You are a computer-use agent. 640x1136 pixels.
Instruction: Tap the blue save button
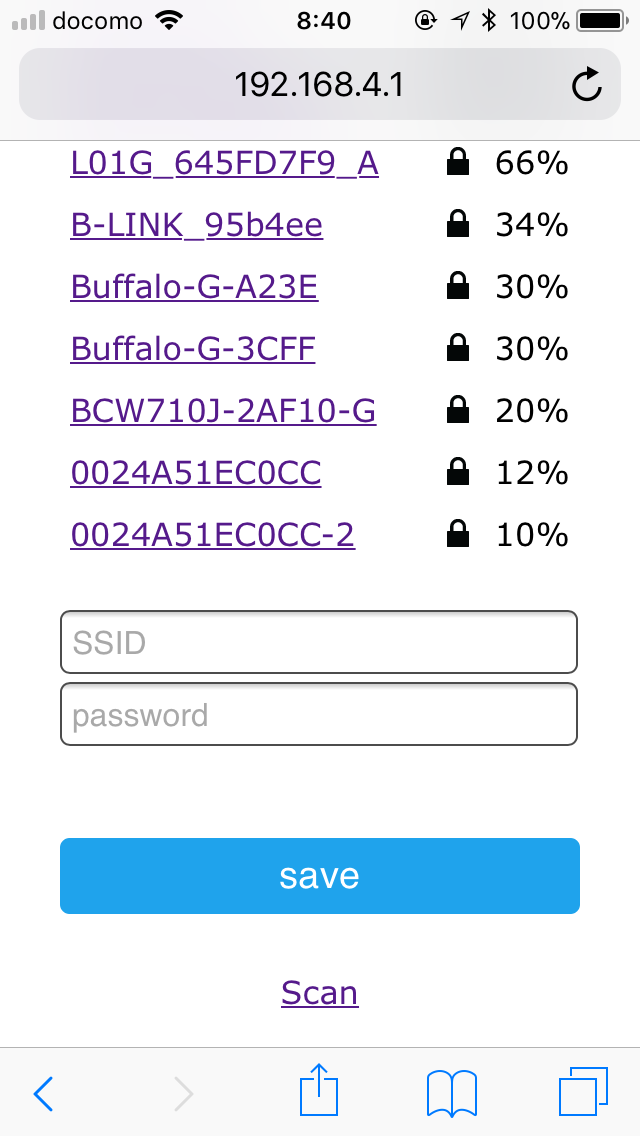pos(320,876)
